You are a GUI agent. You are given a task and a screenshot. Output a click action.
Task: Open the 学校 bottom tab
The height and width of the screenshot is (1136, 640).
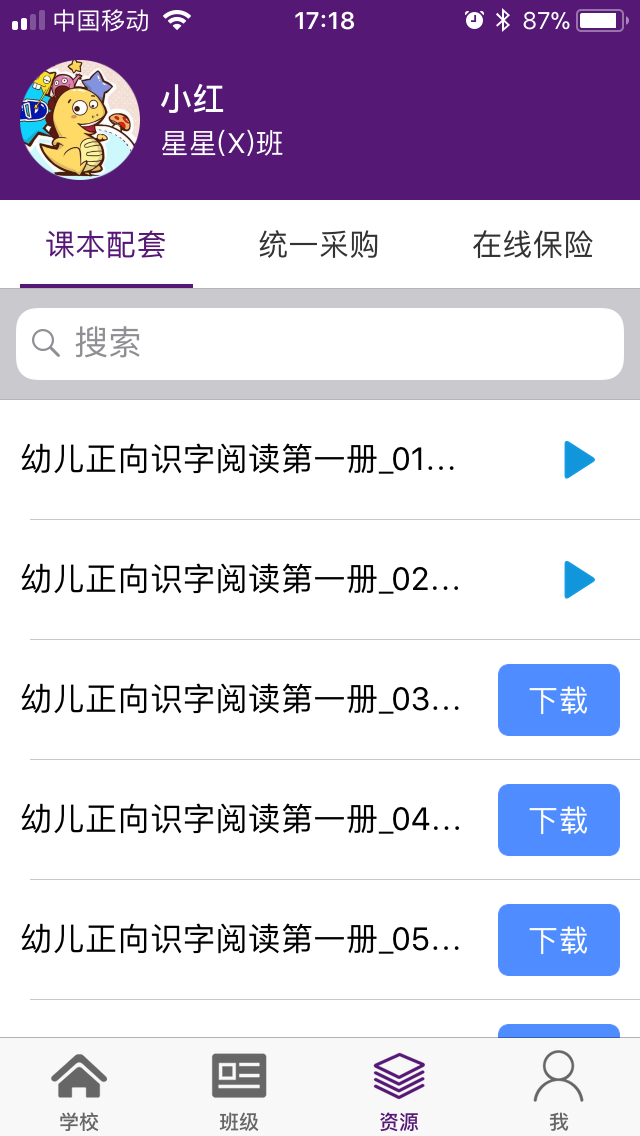(79, 1090)
